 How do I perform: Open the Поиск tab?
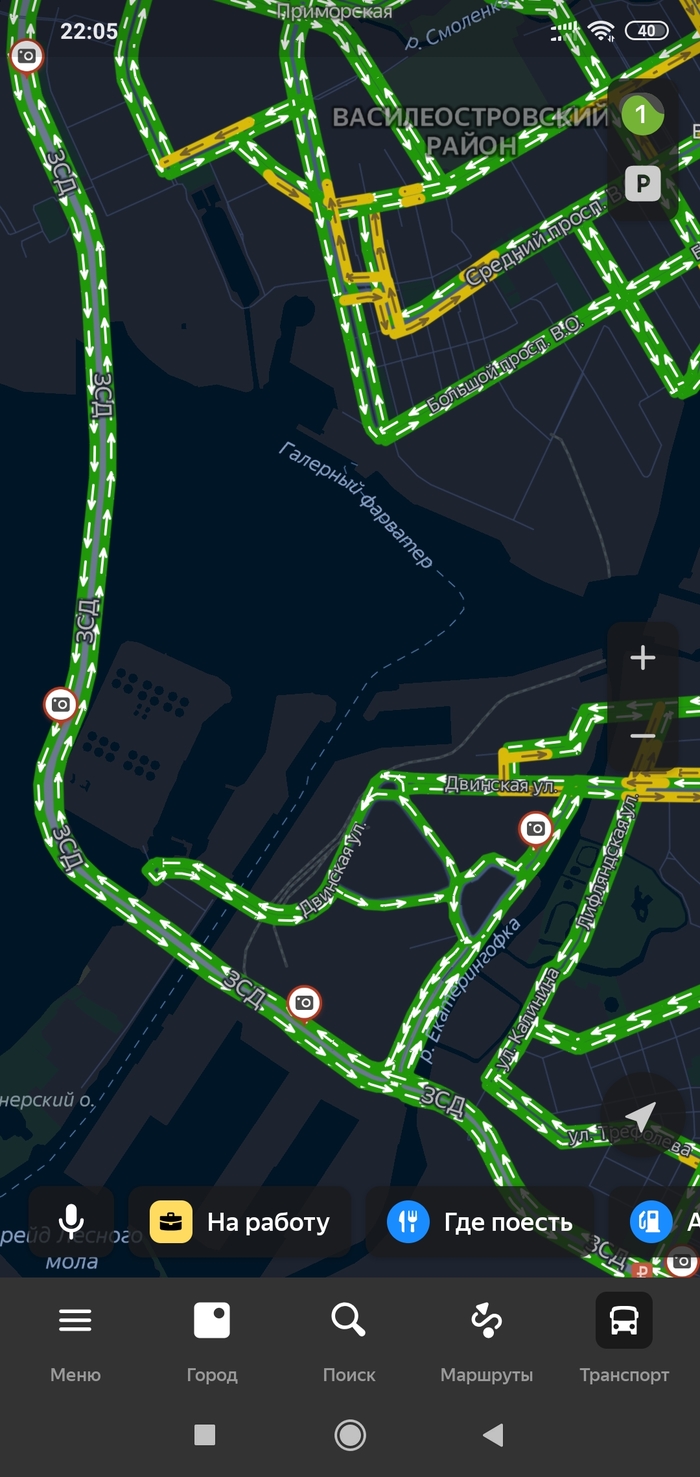pos(349,1342)
